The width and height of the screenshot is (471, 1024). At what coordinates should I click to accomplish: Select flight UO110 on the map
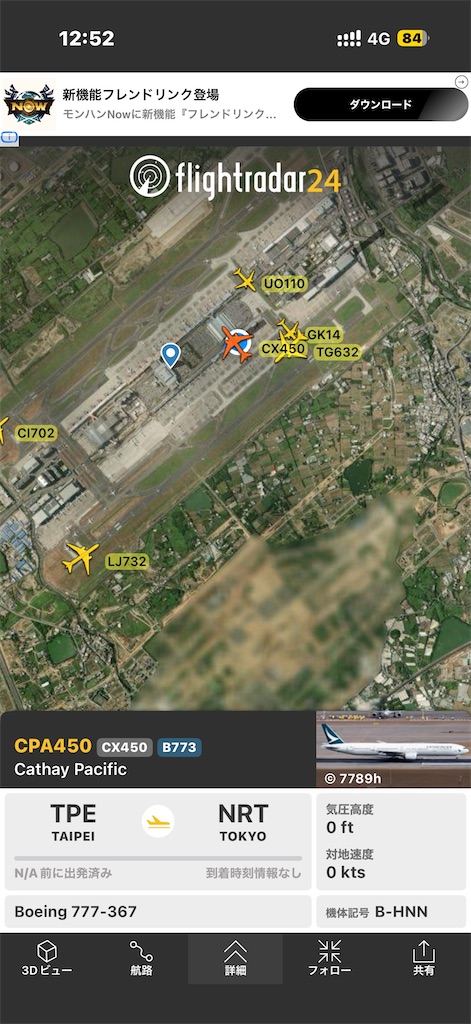(284, 283)
